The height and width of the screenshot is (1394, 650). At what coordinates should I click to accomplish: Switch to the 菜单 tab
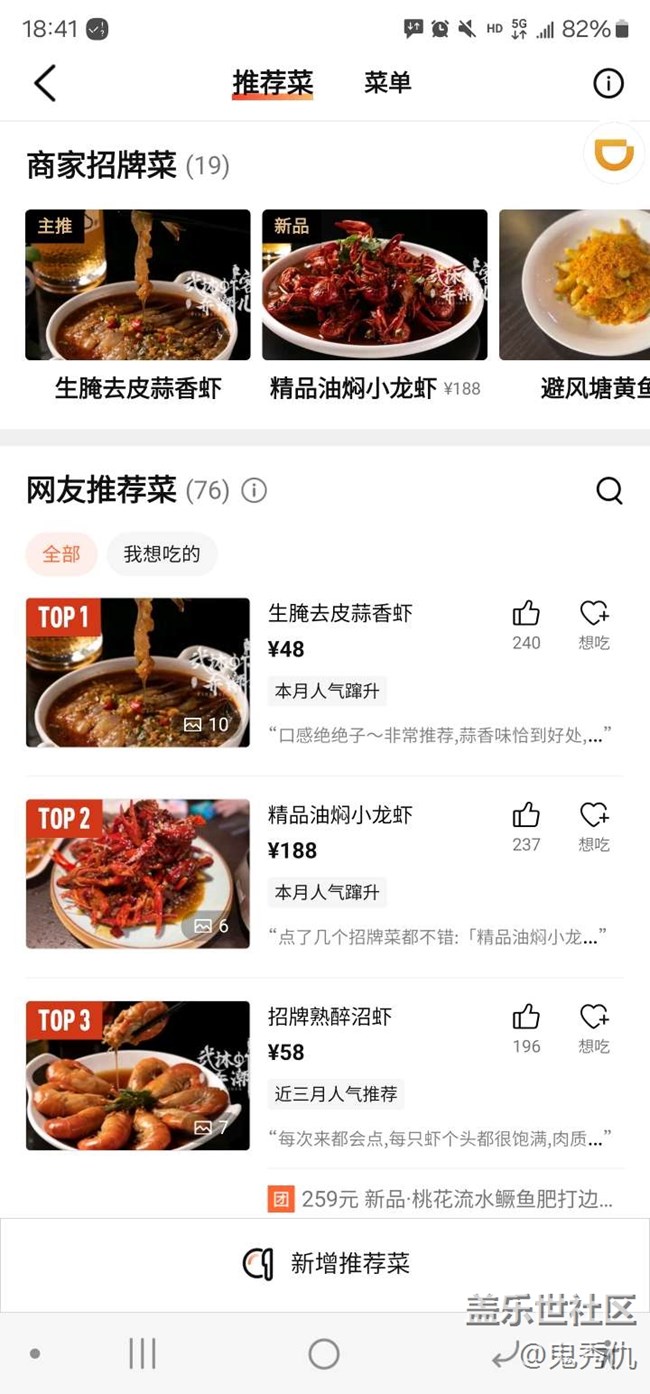[x=387, y=83]
